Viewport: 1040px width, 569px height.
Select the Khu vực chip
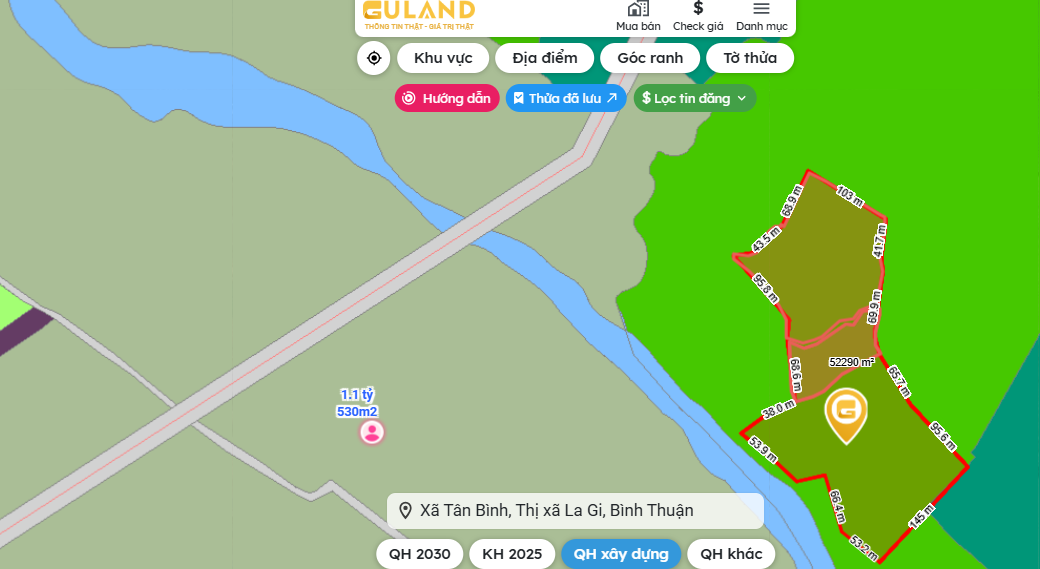tap(443, 58)
